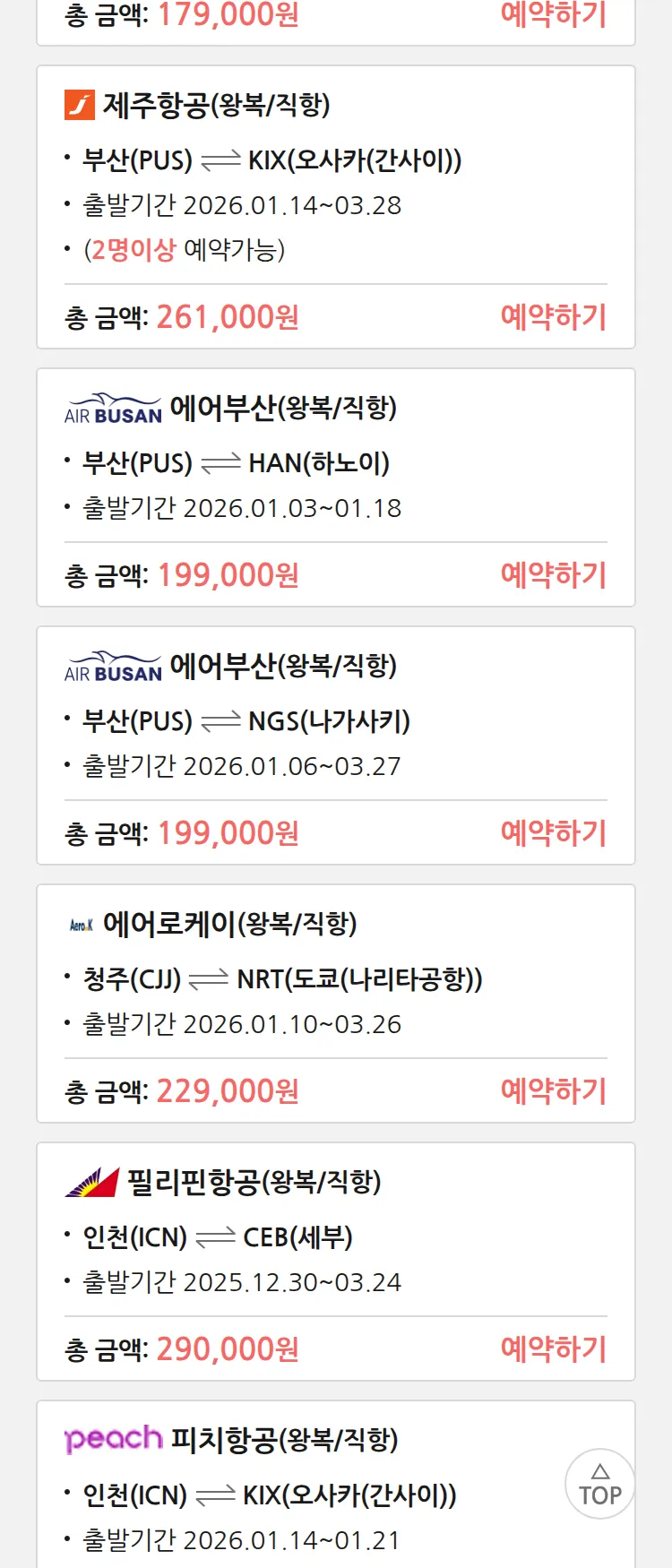Book the 제주항공 Busan–Osaka flight

point(553,316)
